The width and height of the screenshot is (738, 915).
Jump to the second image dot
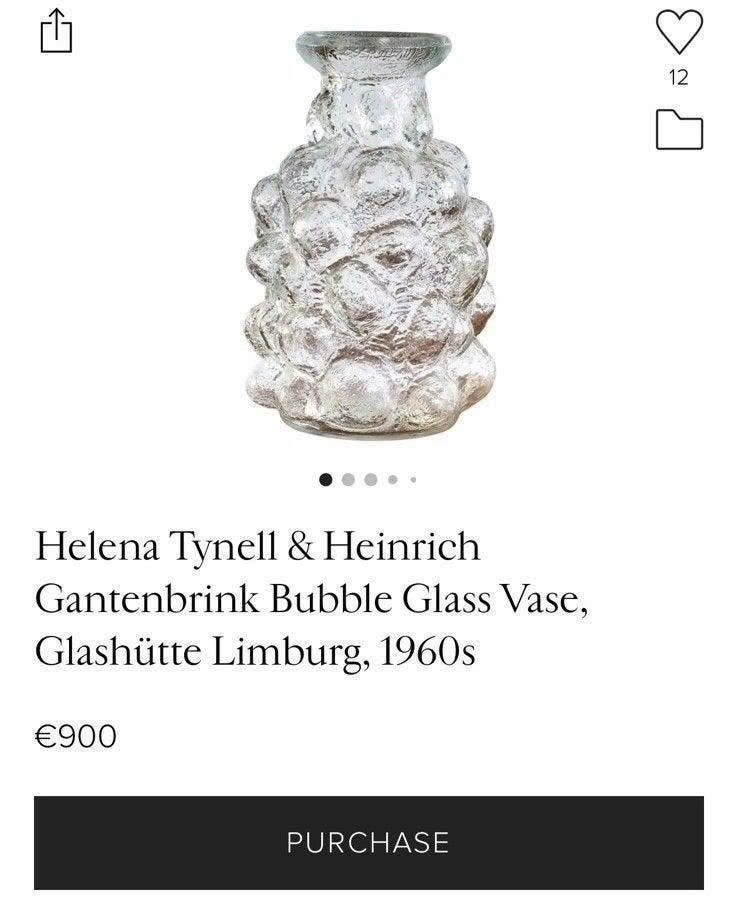tap(348, 478)
